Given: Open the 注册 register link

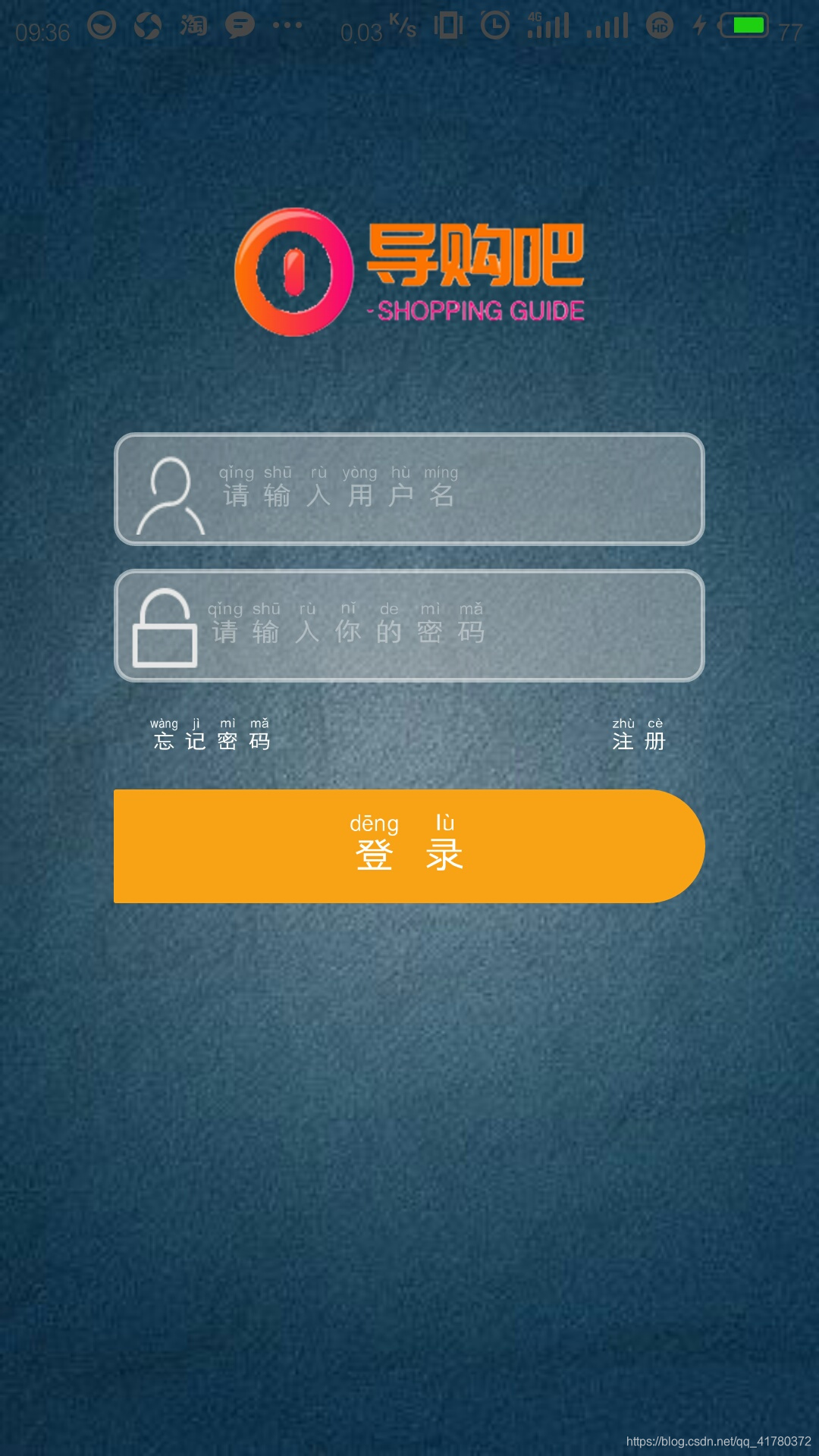Looking at the screenshot, I should click(639, 734).
